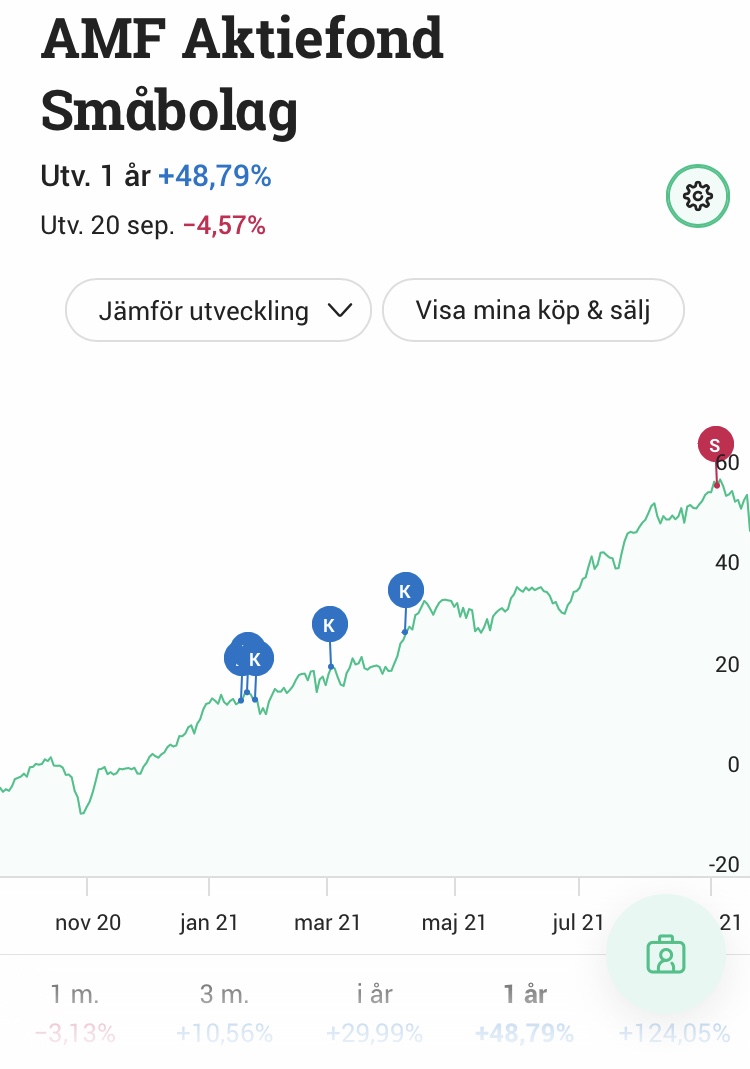Open the chart settings gear
750x1069 pixels.
pos(697,195)
